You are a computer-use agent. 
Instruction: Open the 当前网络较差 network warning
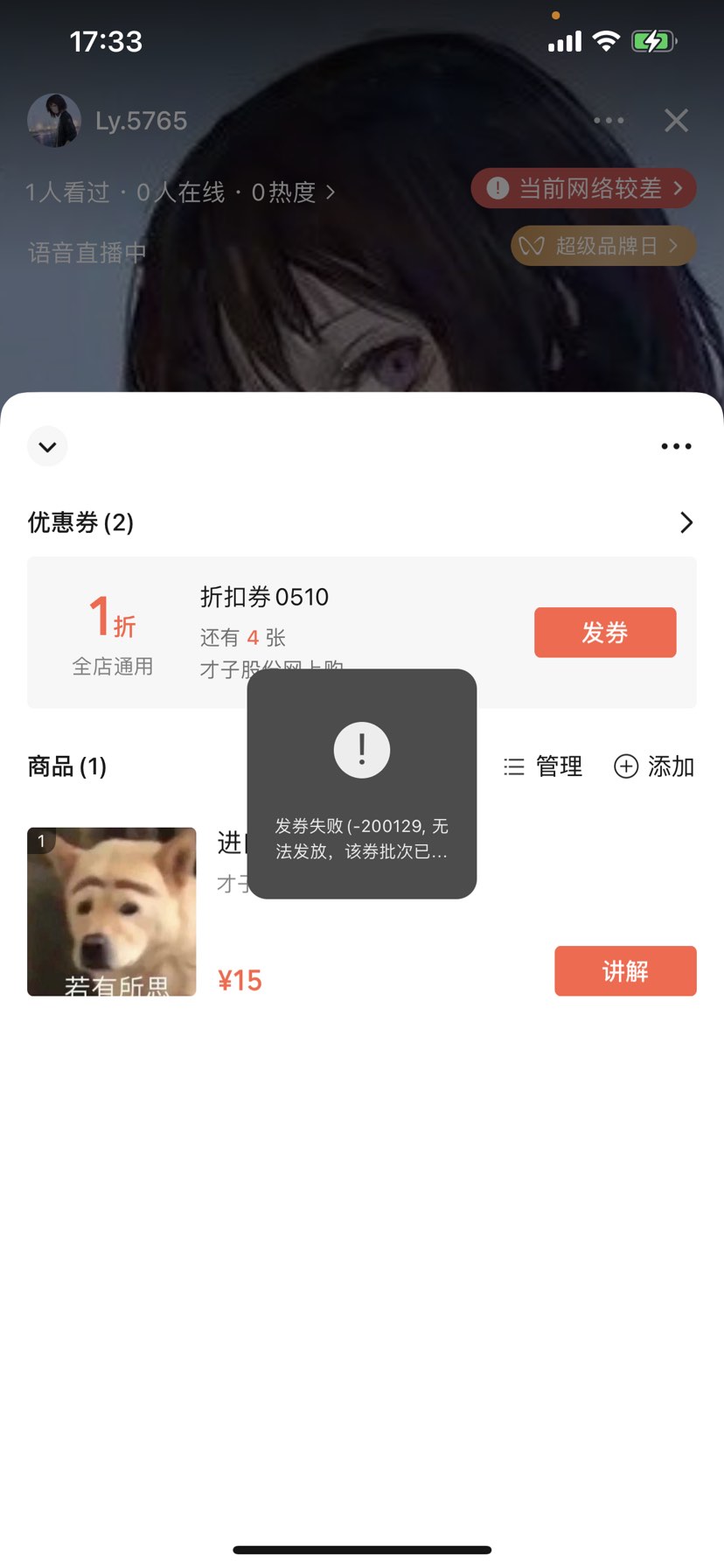[x=583, y=188]
